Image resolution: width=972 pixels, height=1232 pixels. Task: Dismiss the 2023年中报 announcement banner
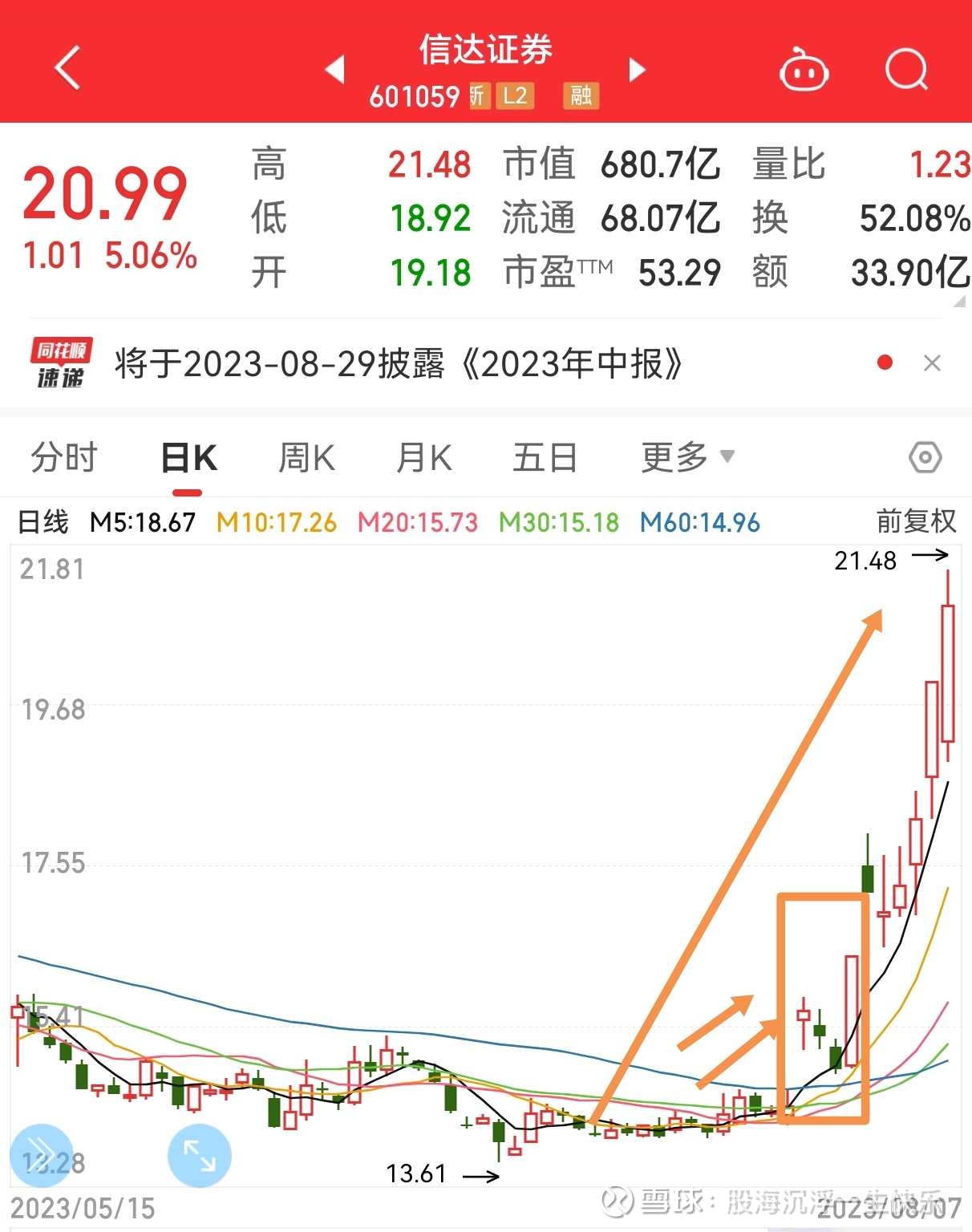click(x=933, y=363)
